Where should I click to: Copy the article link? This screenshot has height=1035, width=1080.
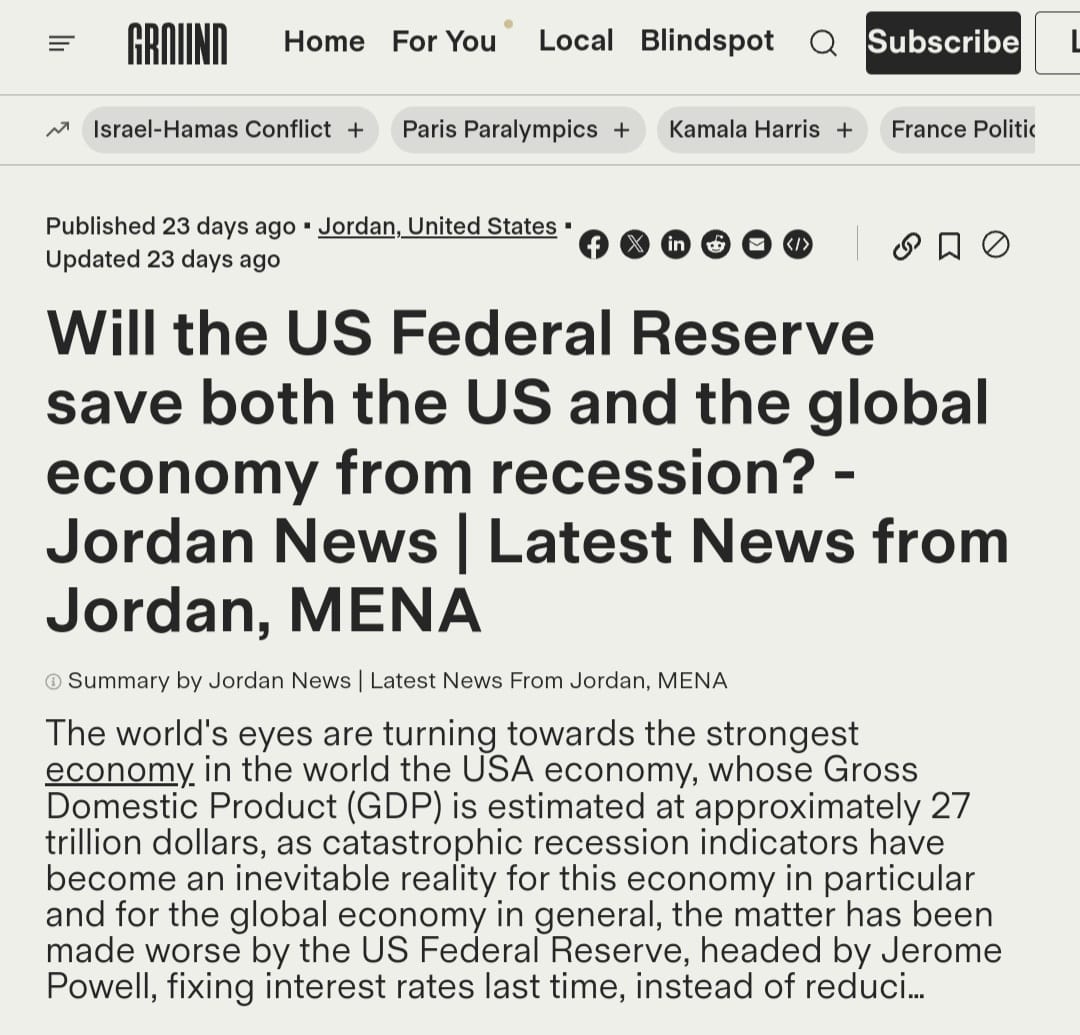[x=906, y=245]
